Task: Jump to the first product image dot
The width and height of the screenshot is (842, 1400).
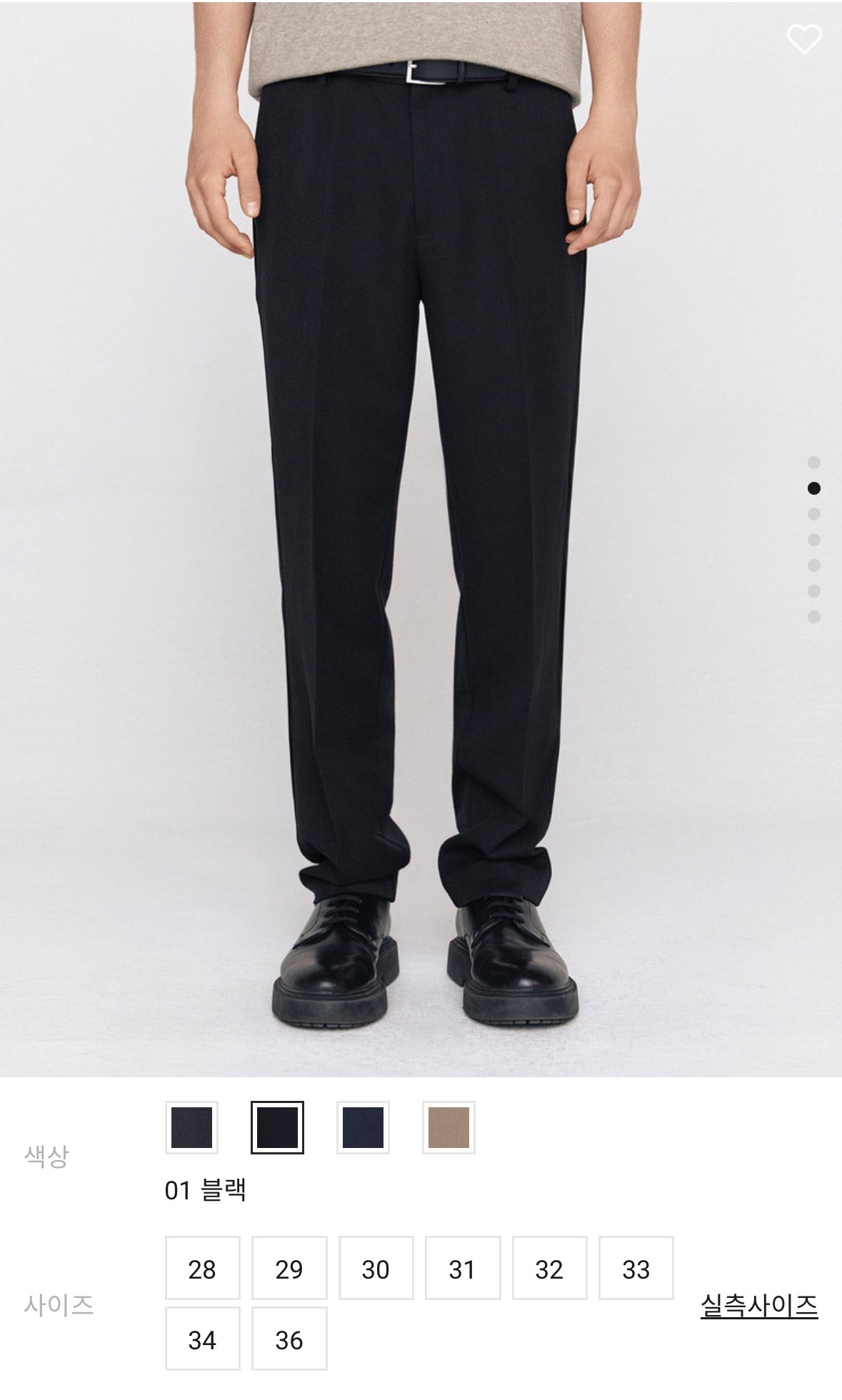Action: 813,463
